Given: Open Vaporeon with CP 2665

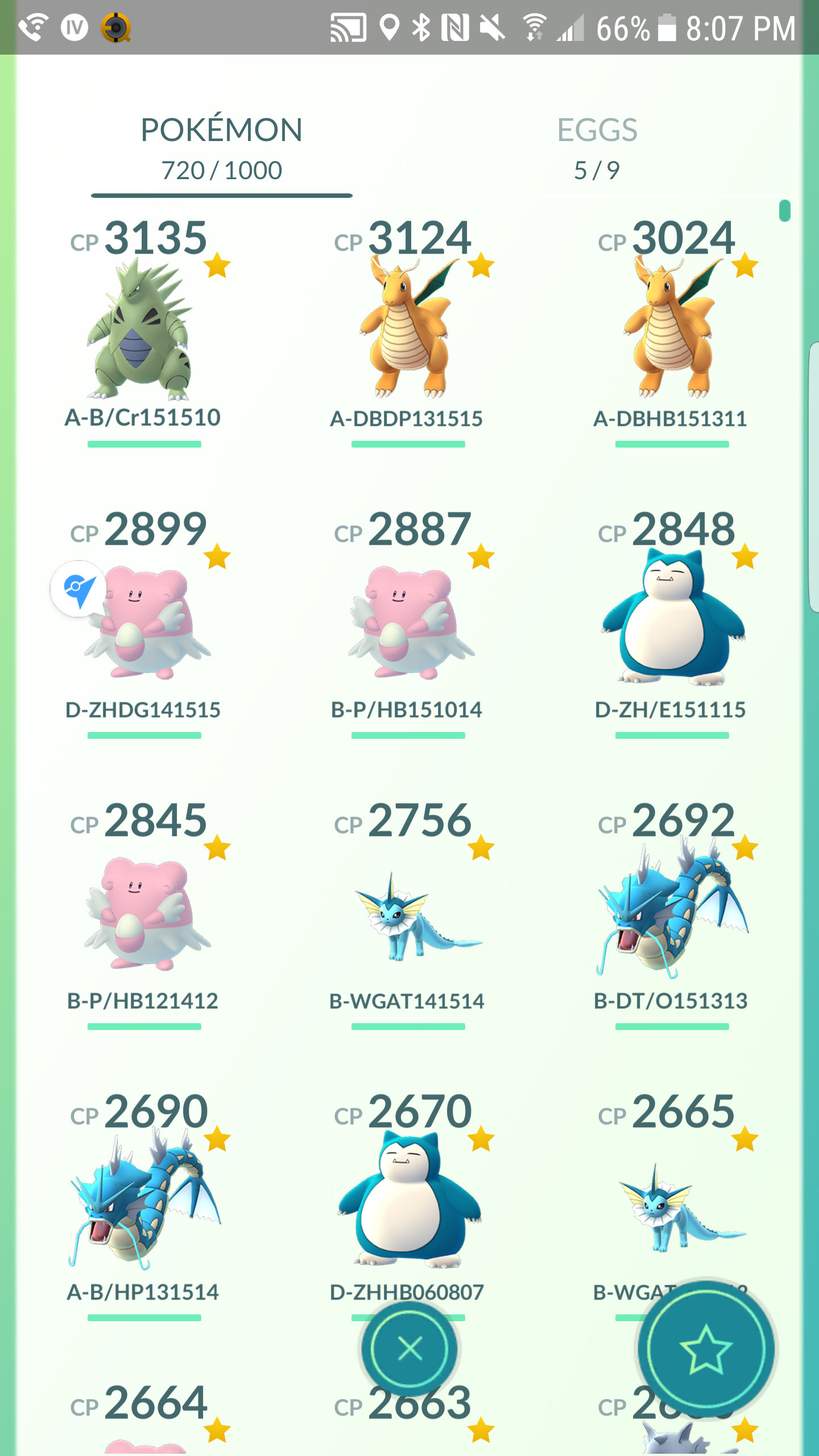Looking at the screenshot, I should pos(672,1189).
